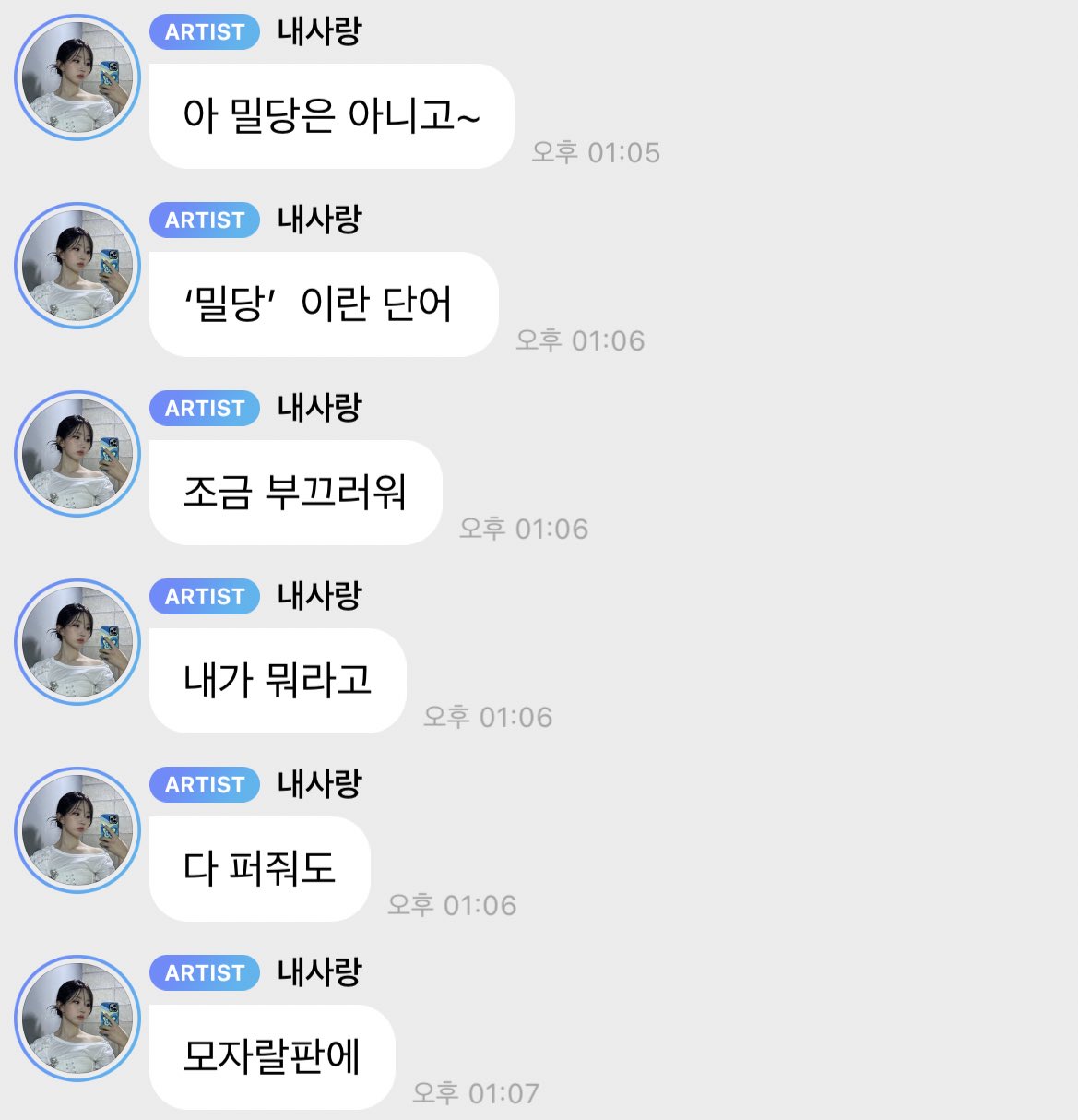Screen dimensions: 1078x1120
Task: Click the '오후 01:07' timestamp
Action: 478,1095
